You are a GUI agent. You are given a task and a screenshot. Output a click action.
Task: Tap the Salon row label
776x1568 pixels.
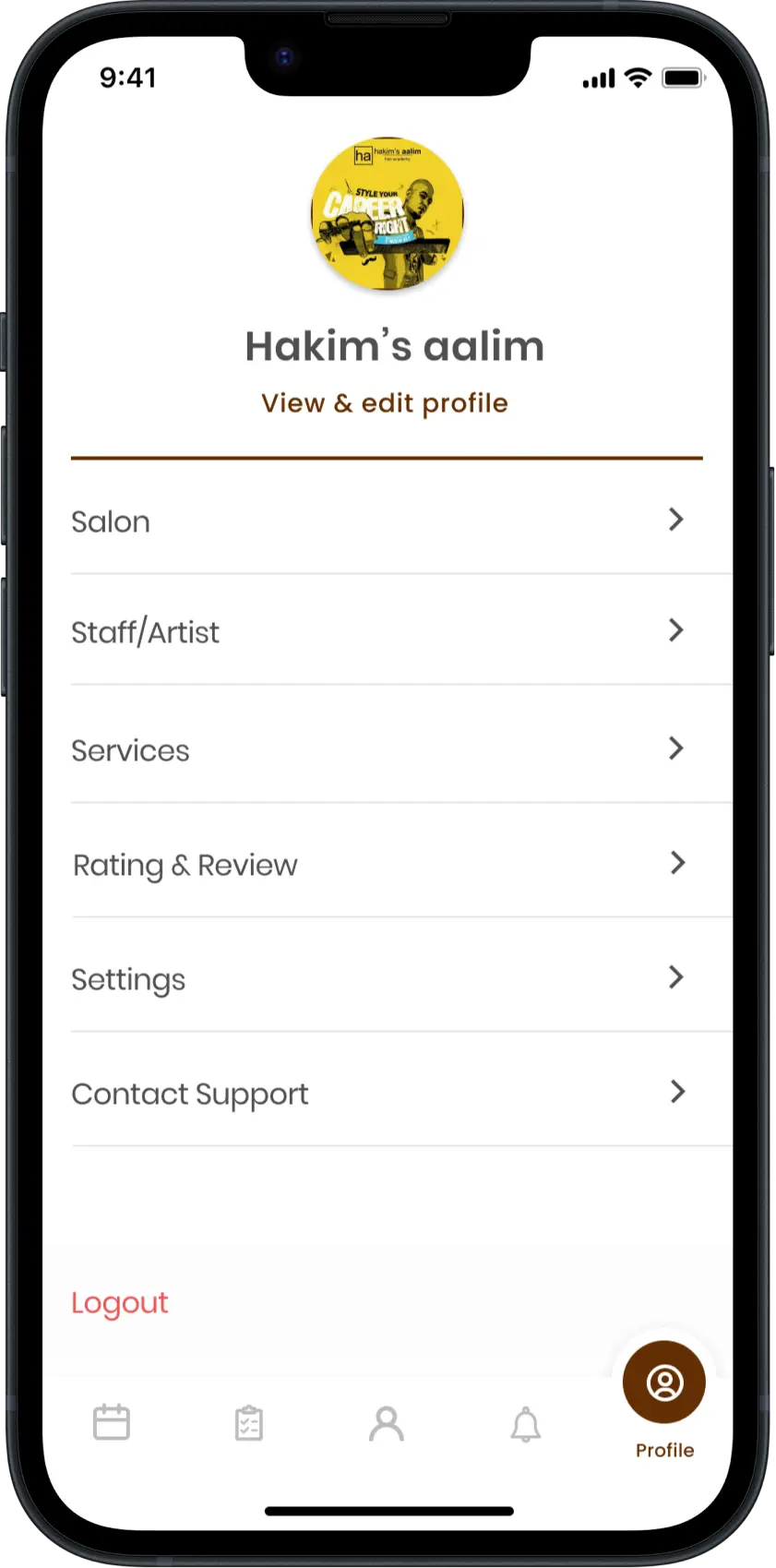[x=110, y=521]
